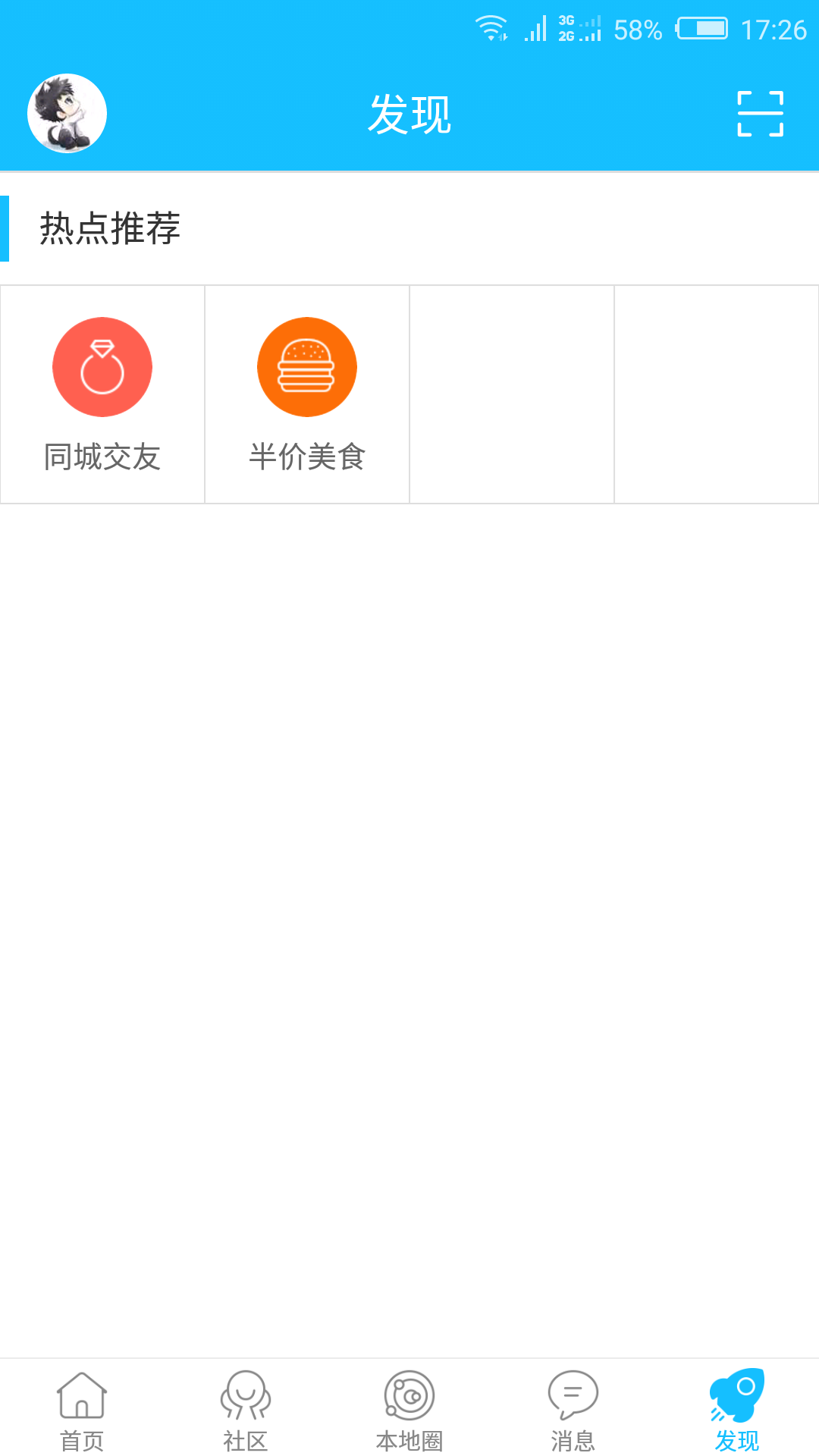The height and width of the screenshot is (1456, 819).
Task: Select the 同城交友 dating icon
Action: tap(102, 366)
